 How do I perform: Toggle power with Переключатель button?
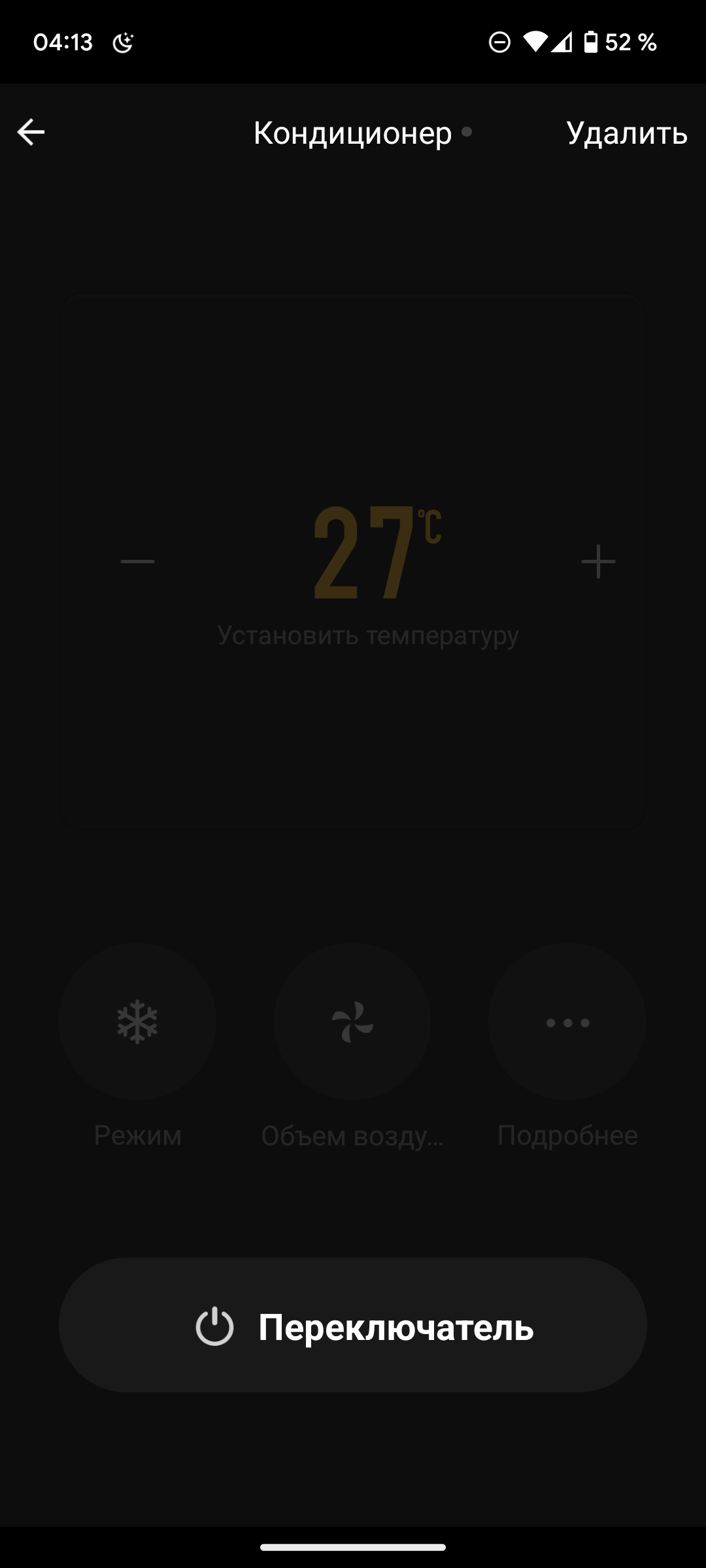point(353,1326)
